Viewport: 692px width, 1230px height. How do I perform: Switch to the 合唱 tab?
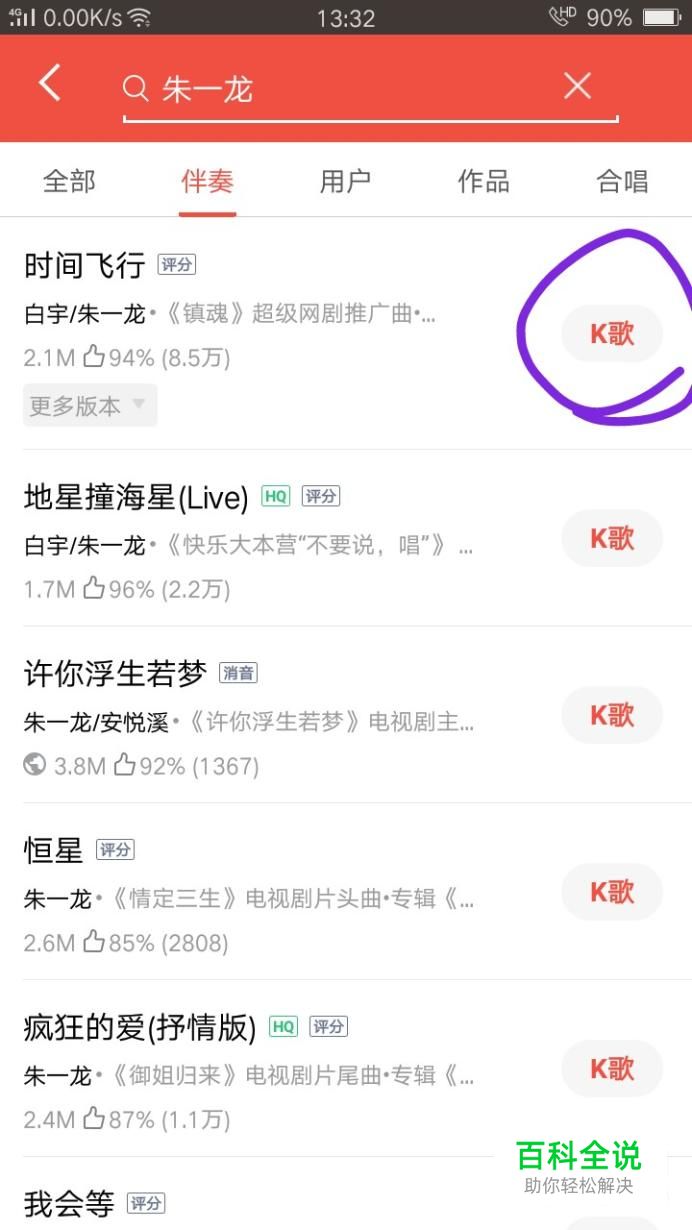point(622,181)
